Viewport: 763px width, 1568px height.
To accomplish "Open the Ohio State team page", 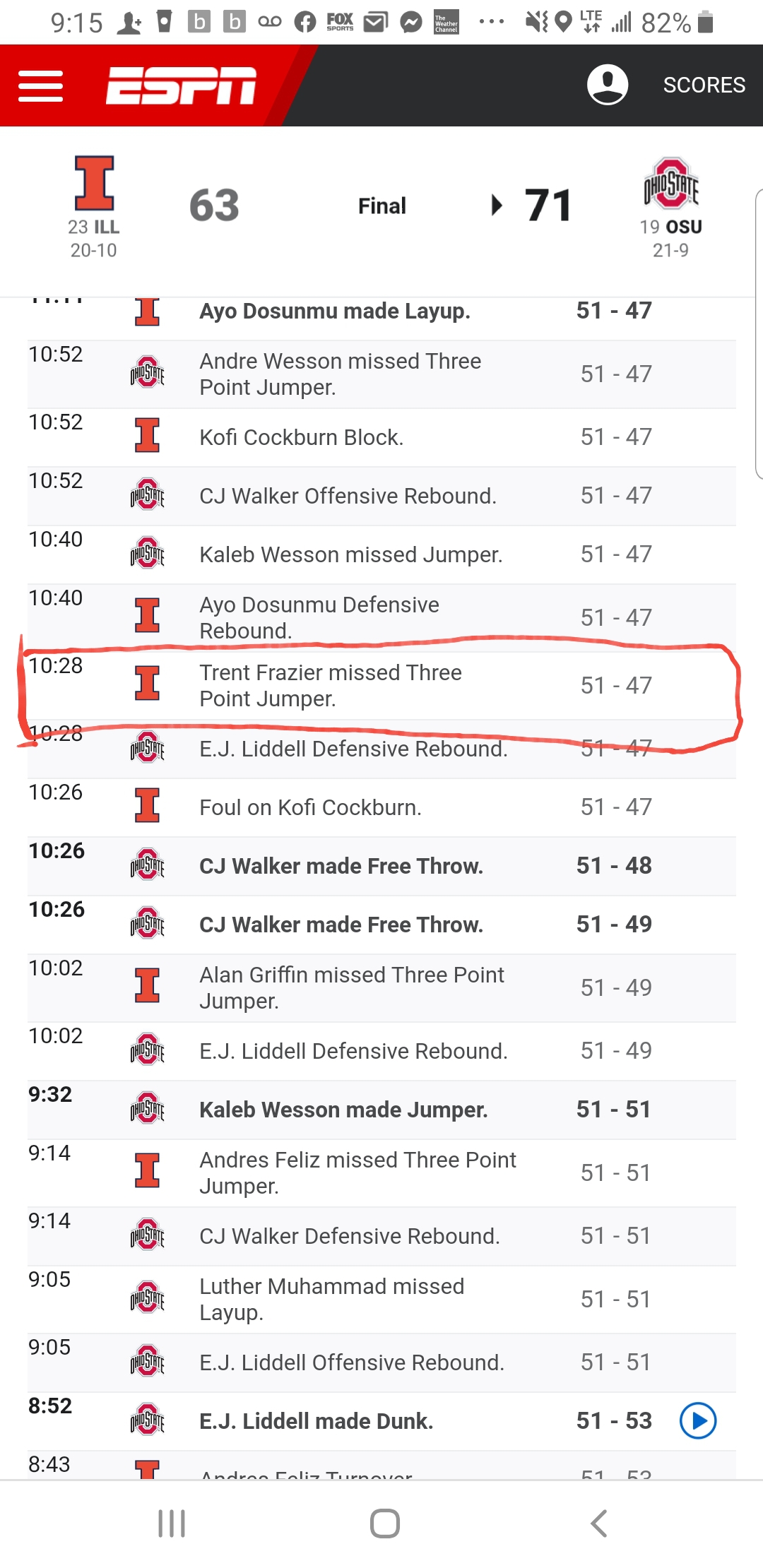I will 670,205.
